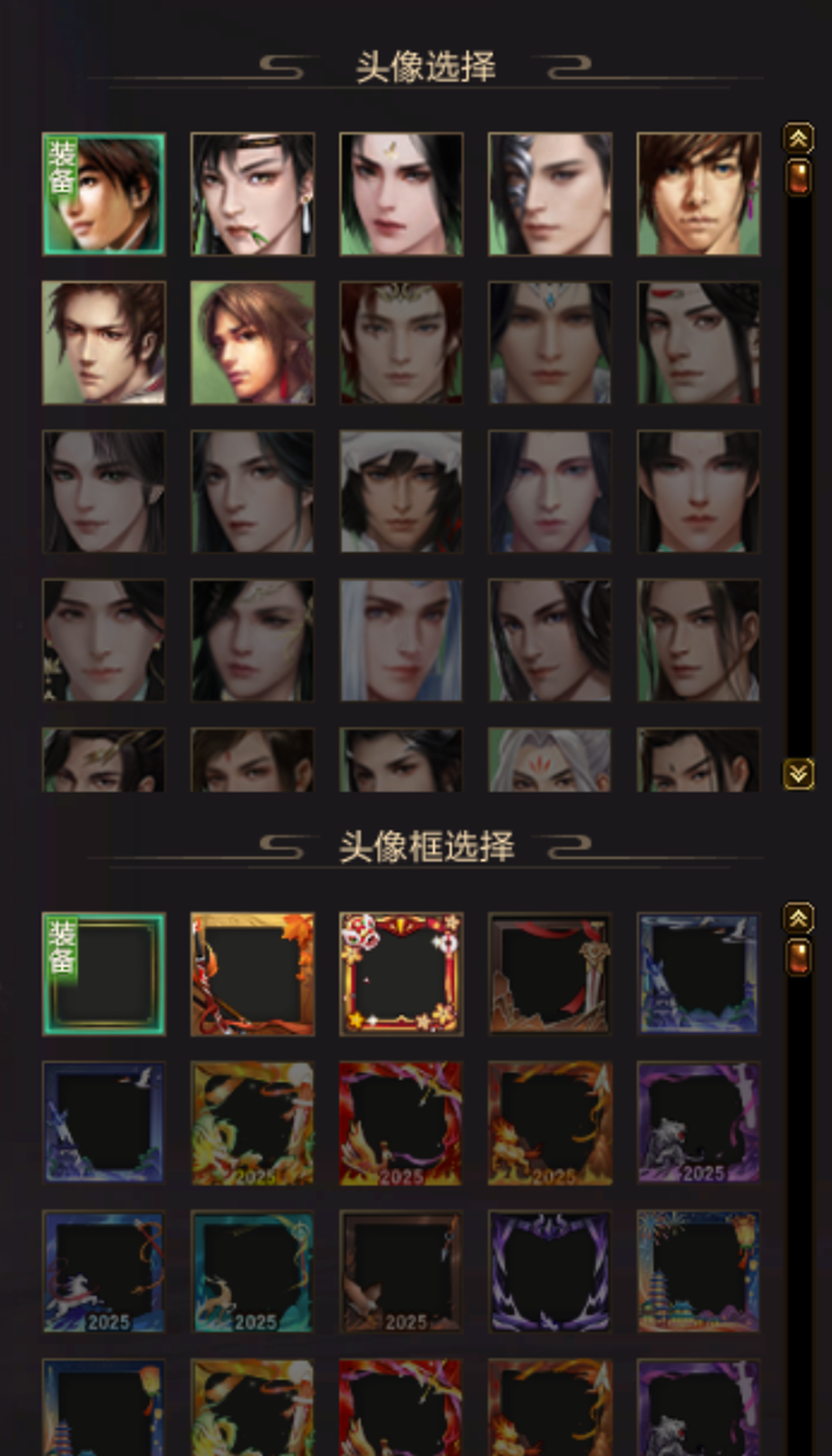Select the purple 2025 wolf frame
832x1456 pixels.
click(698, 1122)
